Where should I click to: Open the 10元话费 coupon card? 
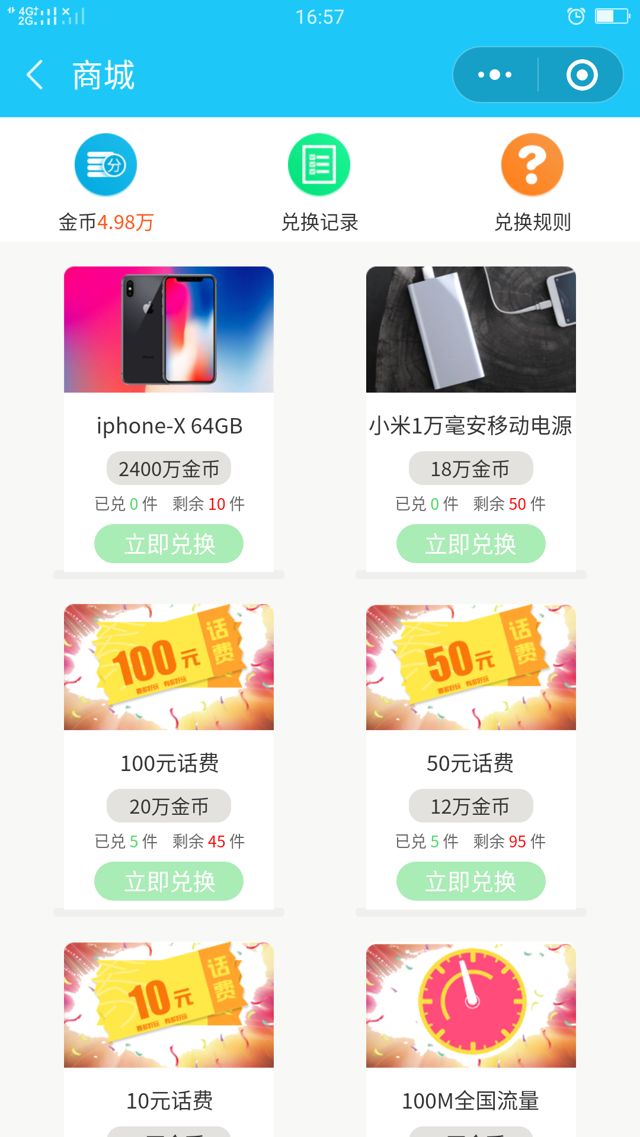[169, 1005]
